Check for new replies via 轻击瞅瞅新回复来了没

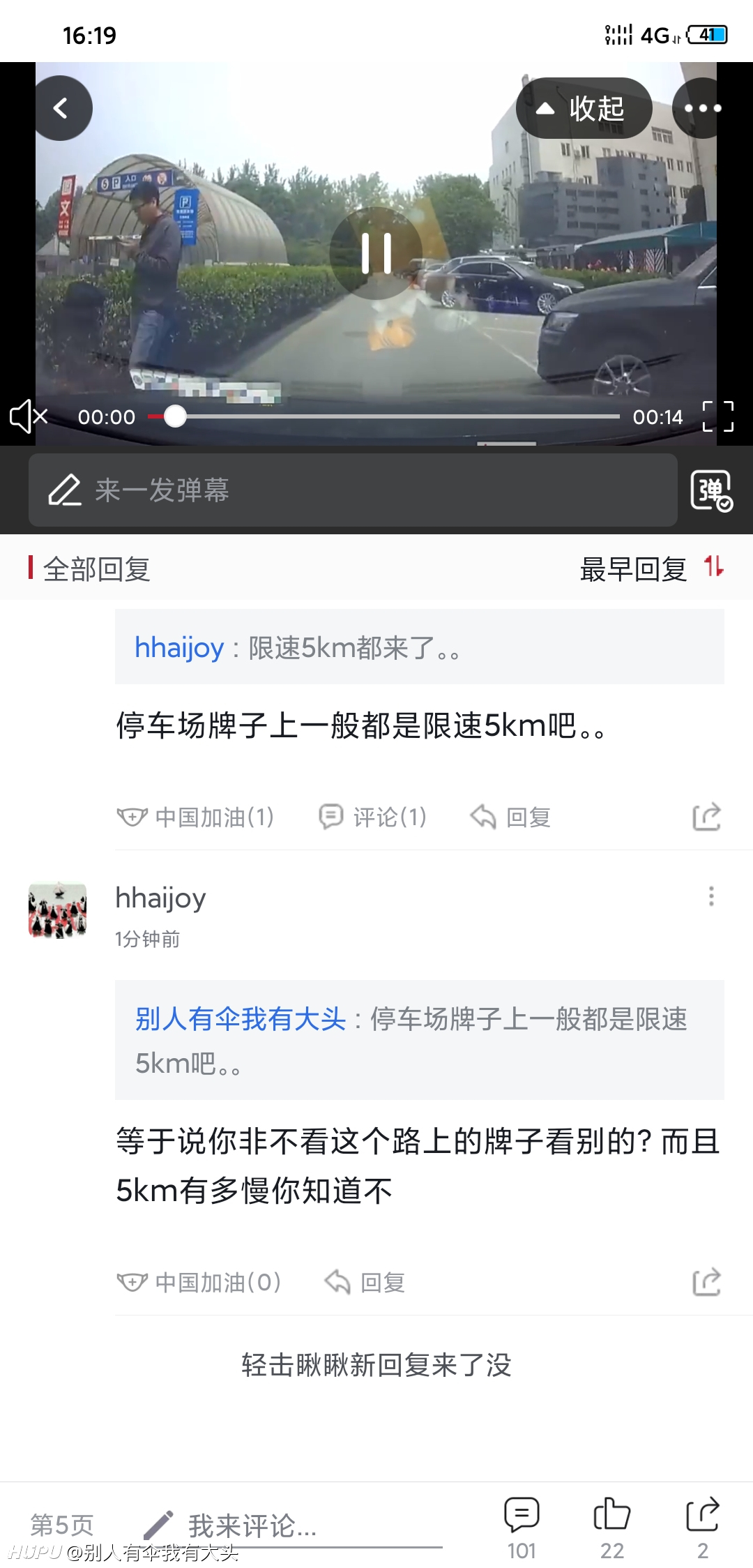(376, 1365)
